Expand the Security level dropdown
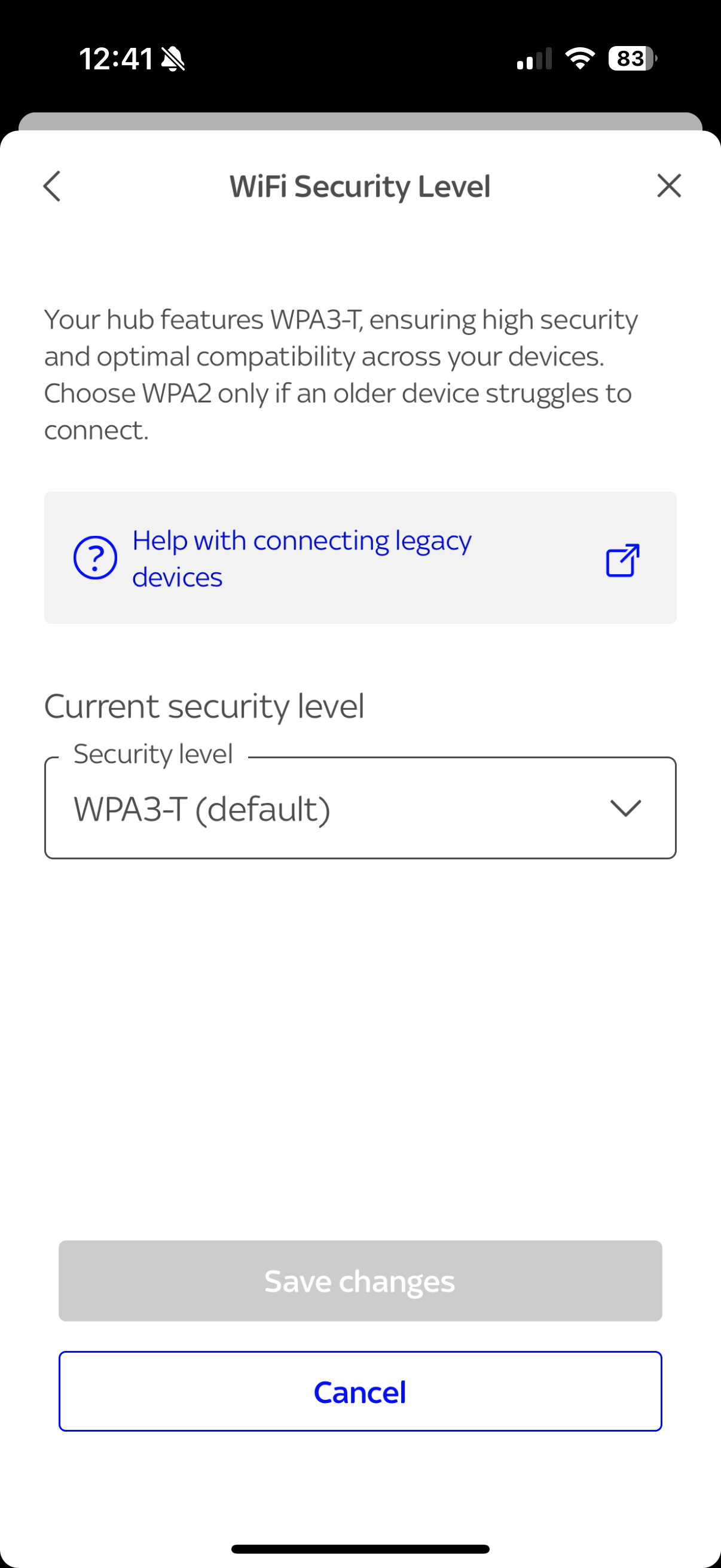Viewport: 721px width, 1568px height. [359, 808]
